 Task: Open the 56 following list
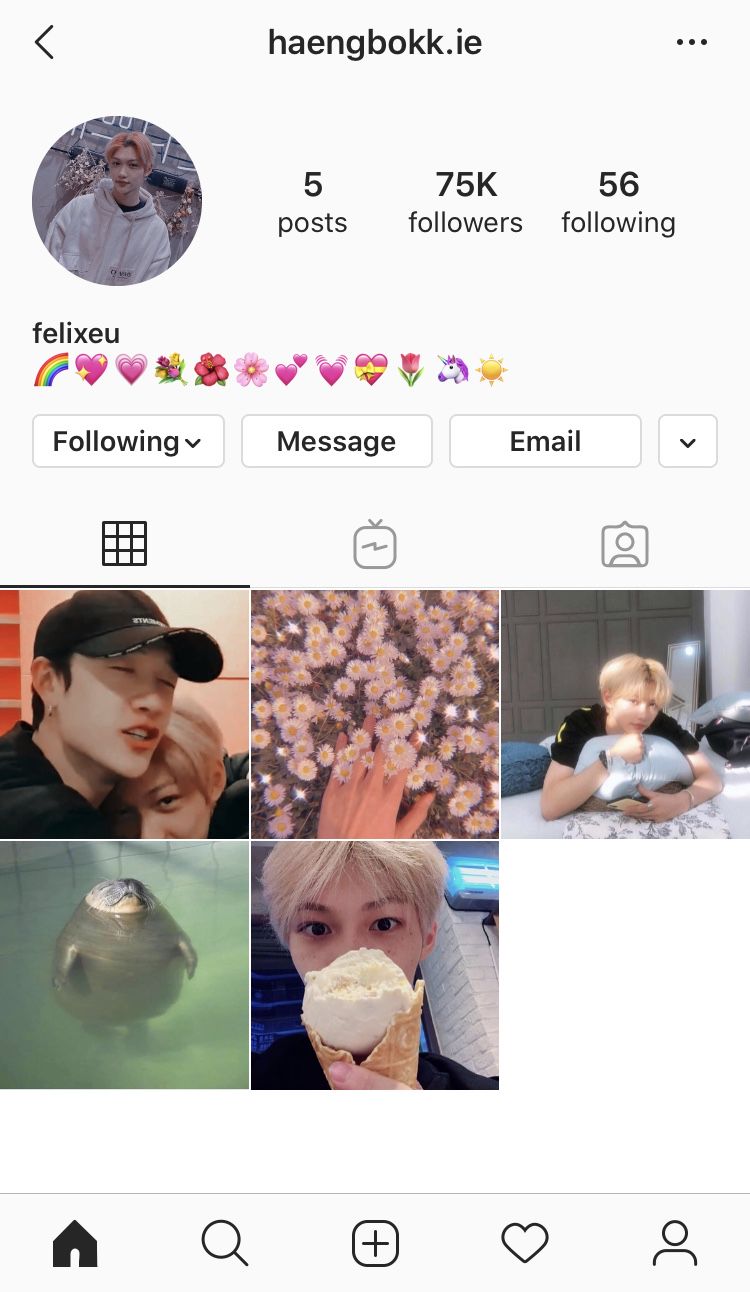618,202
